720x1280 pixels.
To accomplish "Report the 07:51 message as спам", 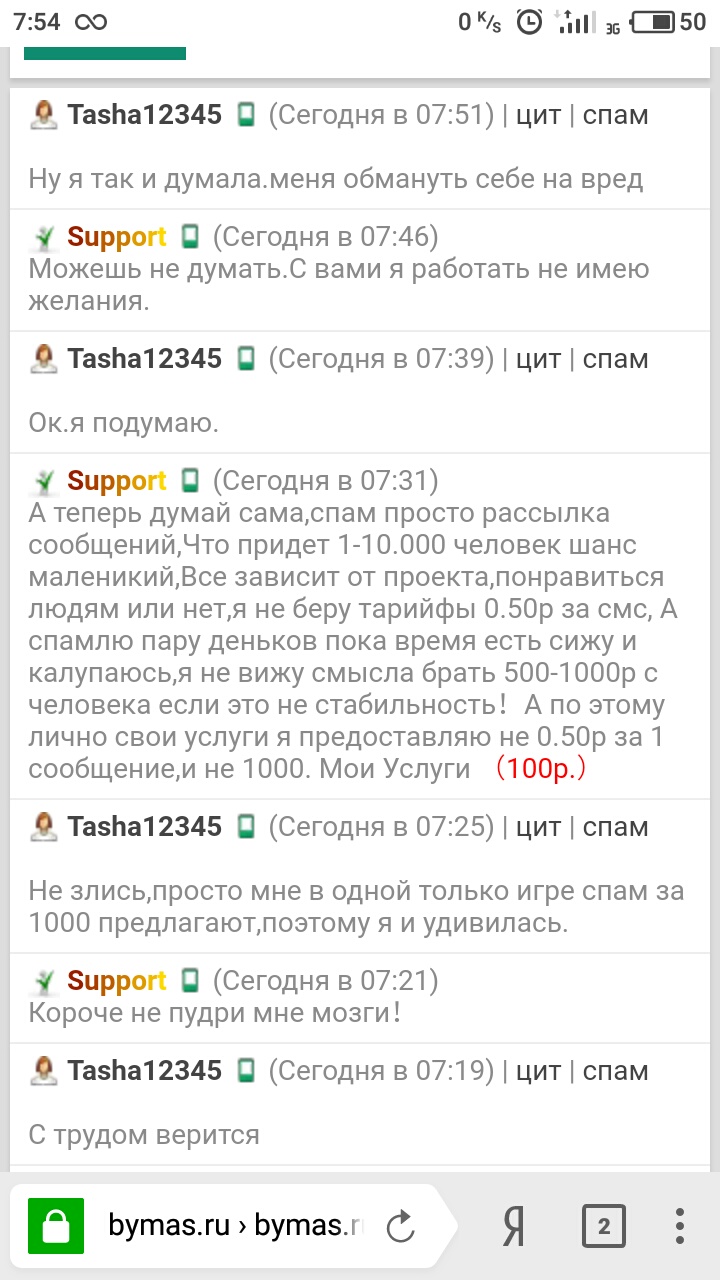I will (615, 115).
